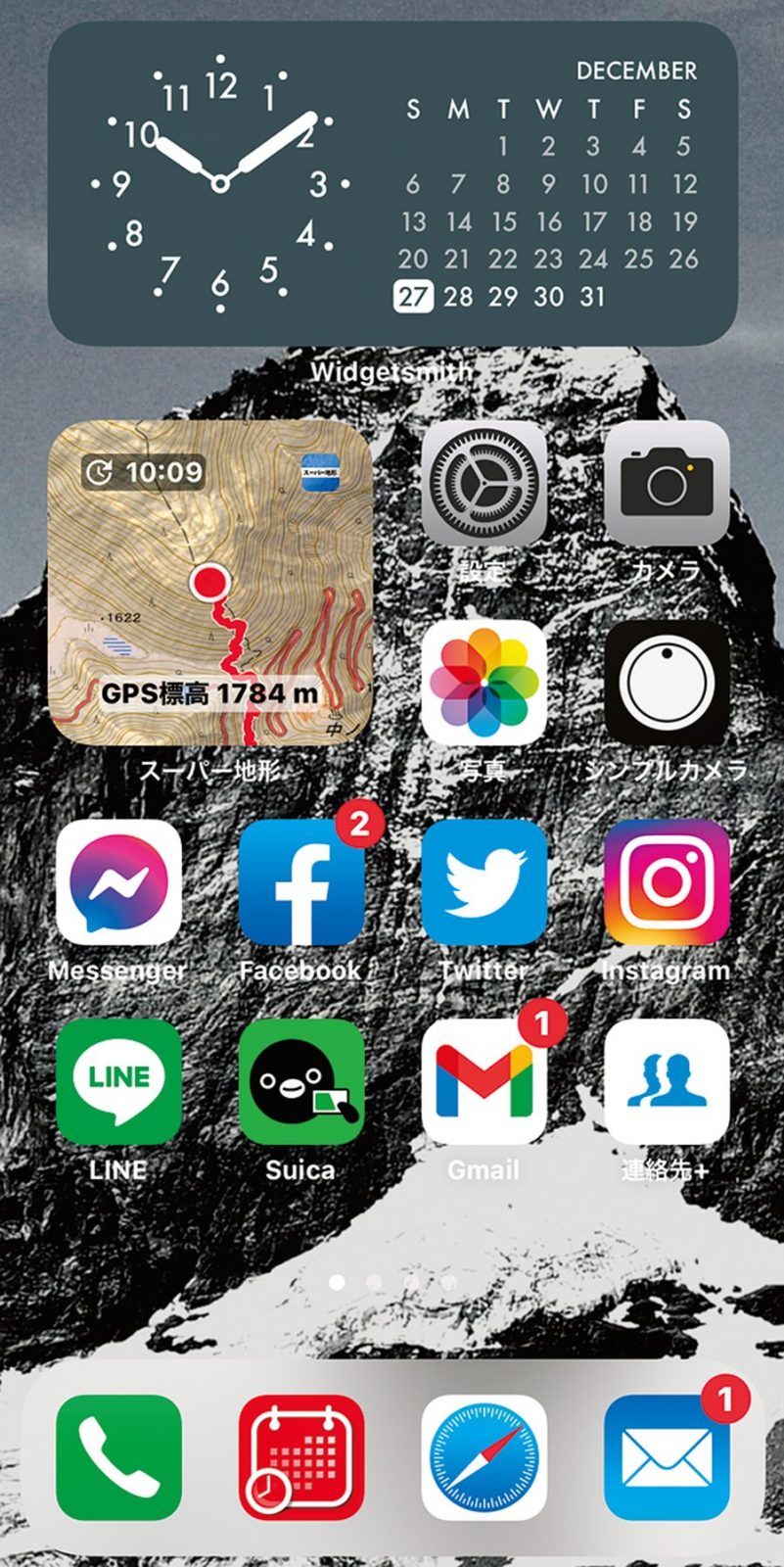Open the Phone app in the dock
The height and width of the screenshot is (1567, 784).
[118, 1456]
